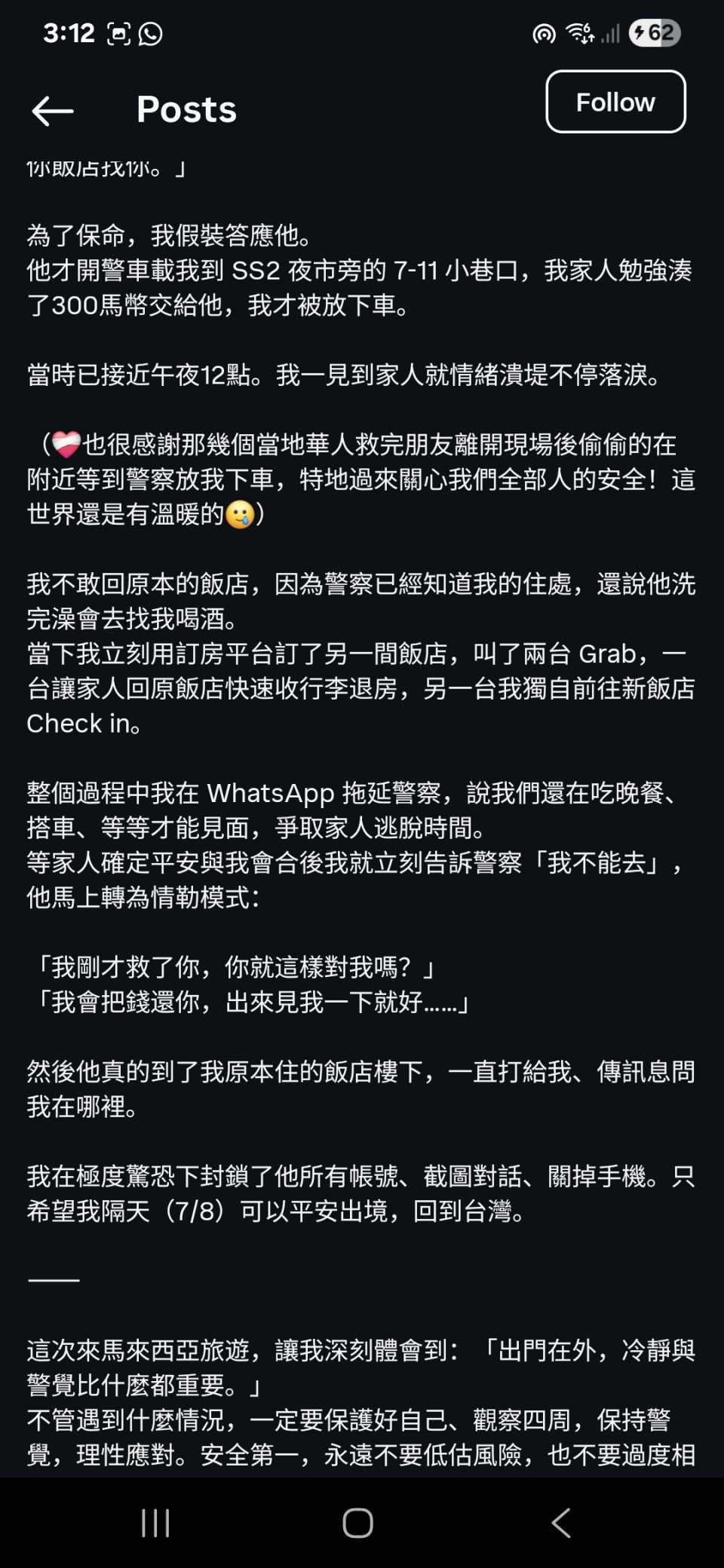
Task: Follow this post's author
Action: (x=615, y=103)
